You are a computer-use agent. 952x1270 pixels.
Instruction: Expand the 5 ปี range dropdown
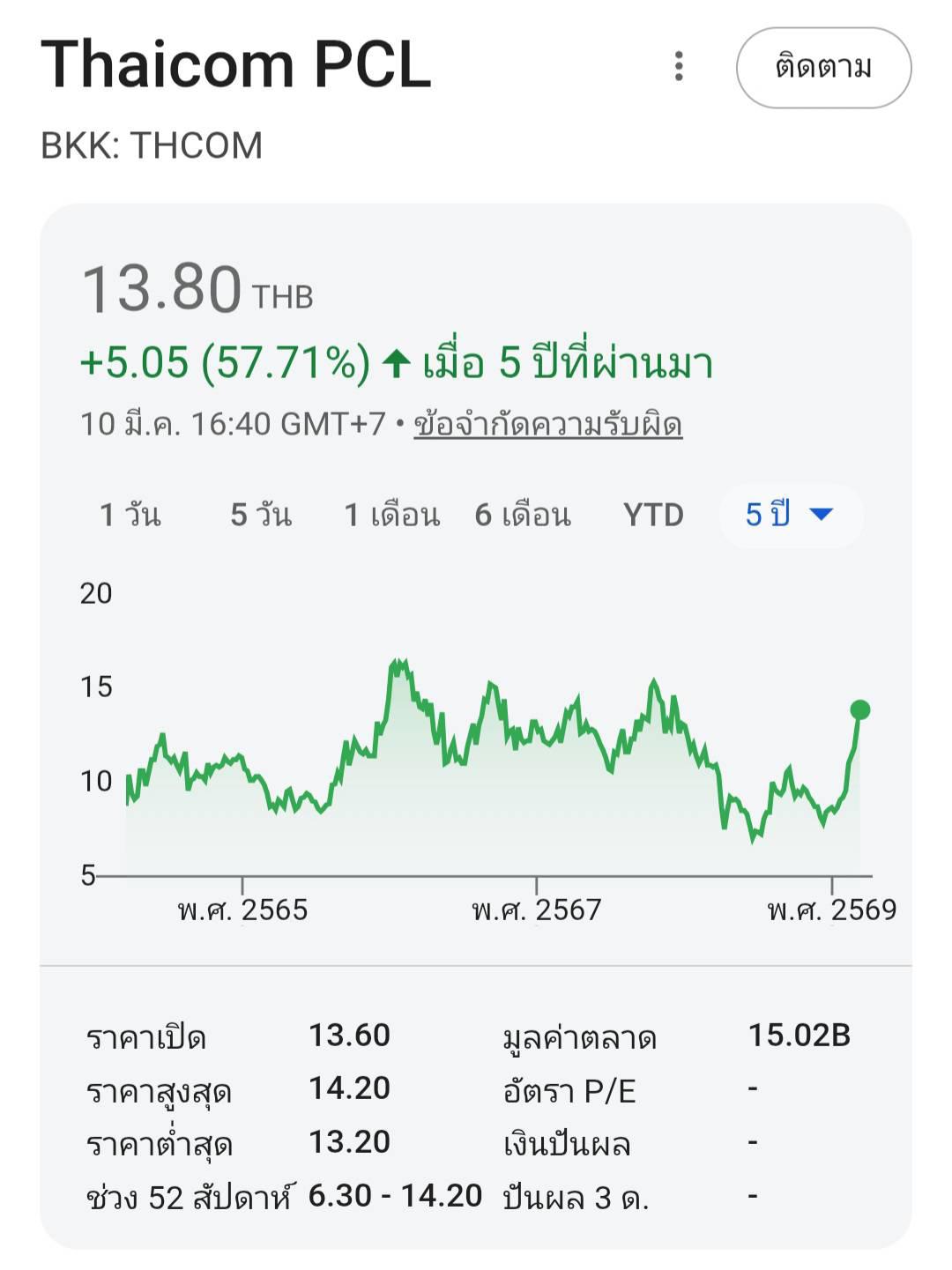(x=790, y=515)
